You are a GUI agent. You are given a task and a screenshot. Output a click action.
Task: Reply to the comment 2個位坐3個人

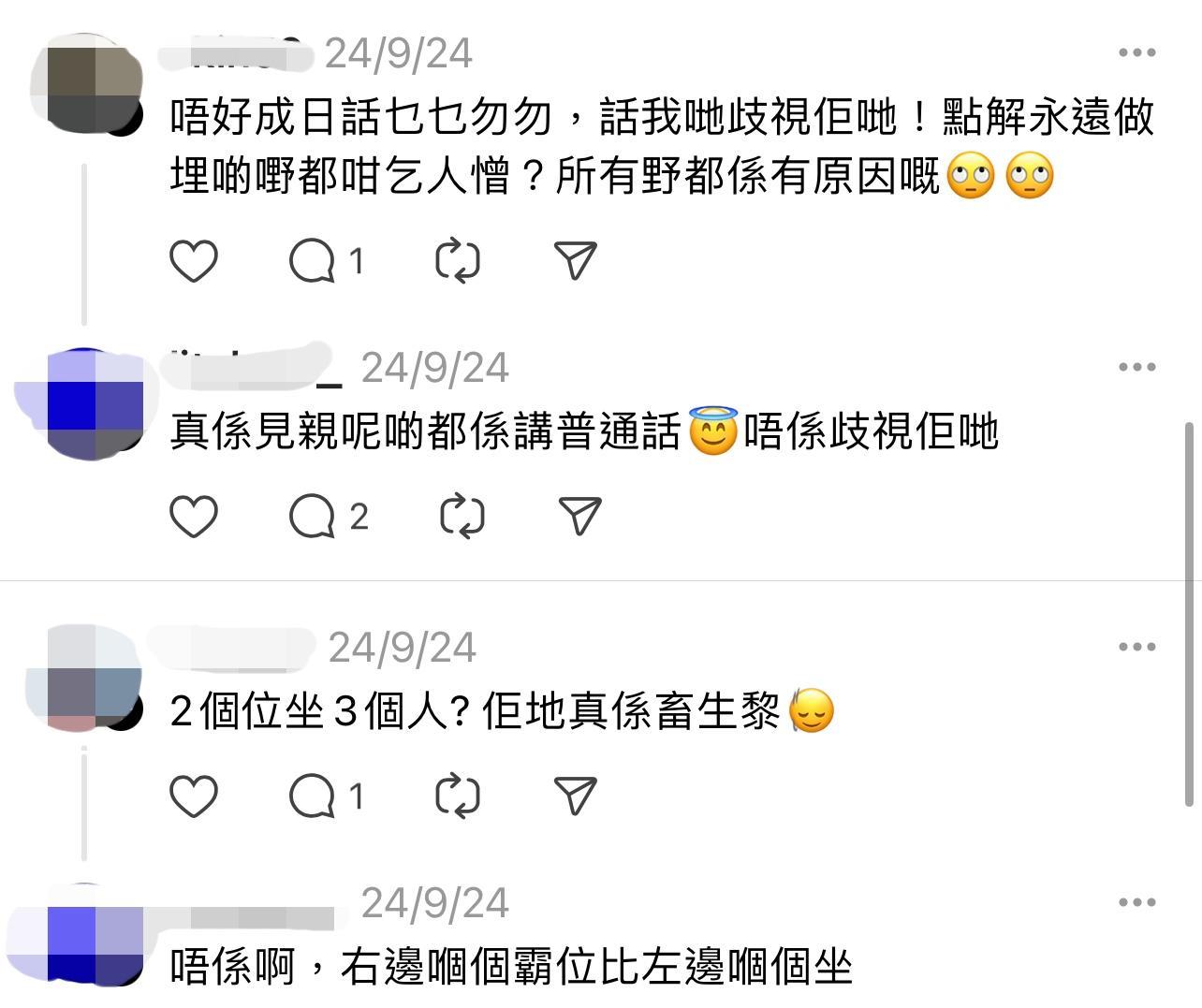point(313,796)
